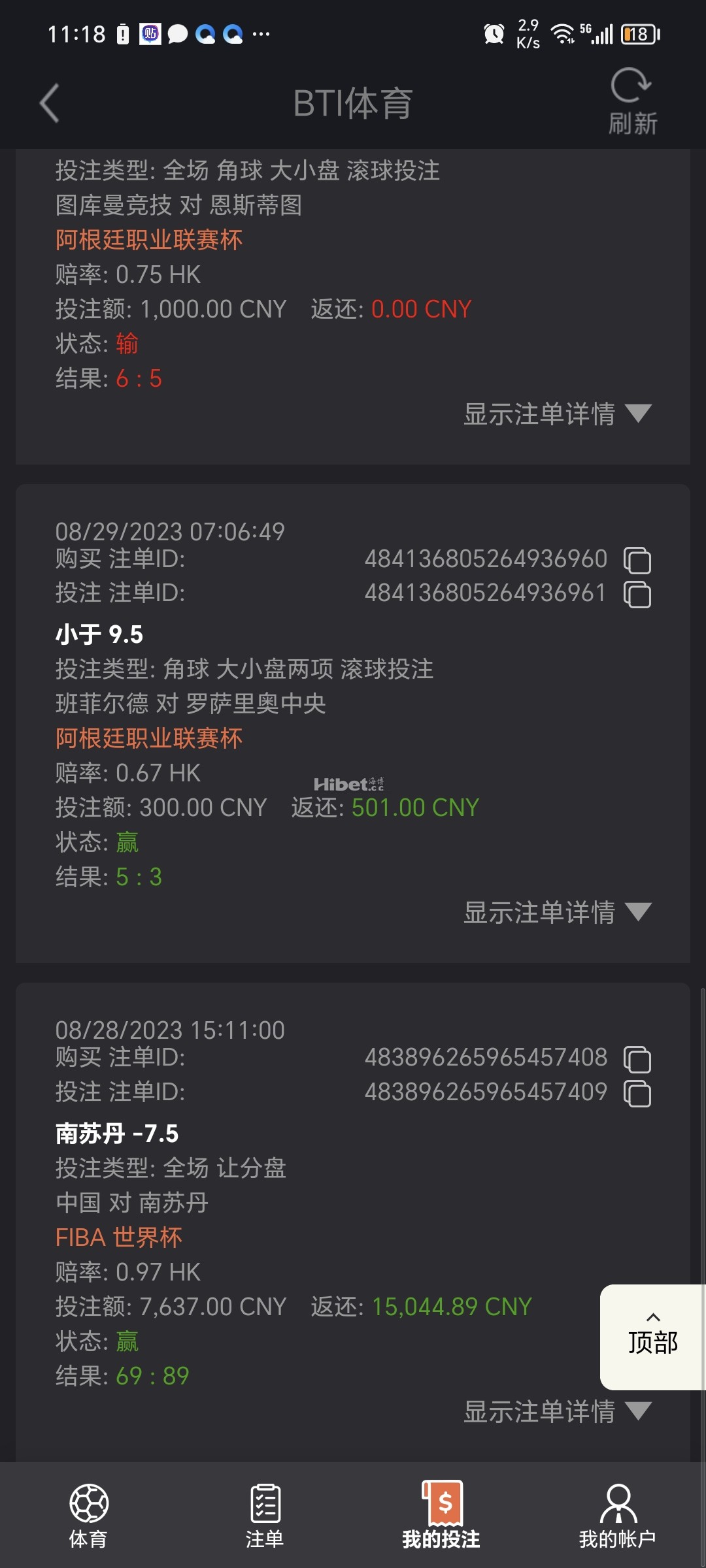
Task: Open the 注单 tab
Action: (x=265, y=1516)
